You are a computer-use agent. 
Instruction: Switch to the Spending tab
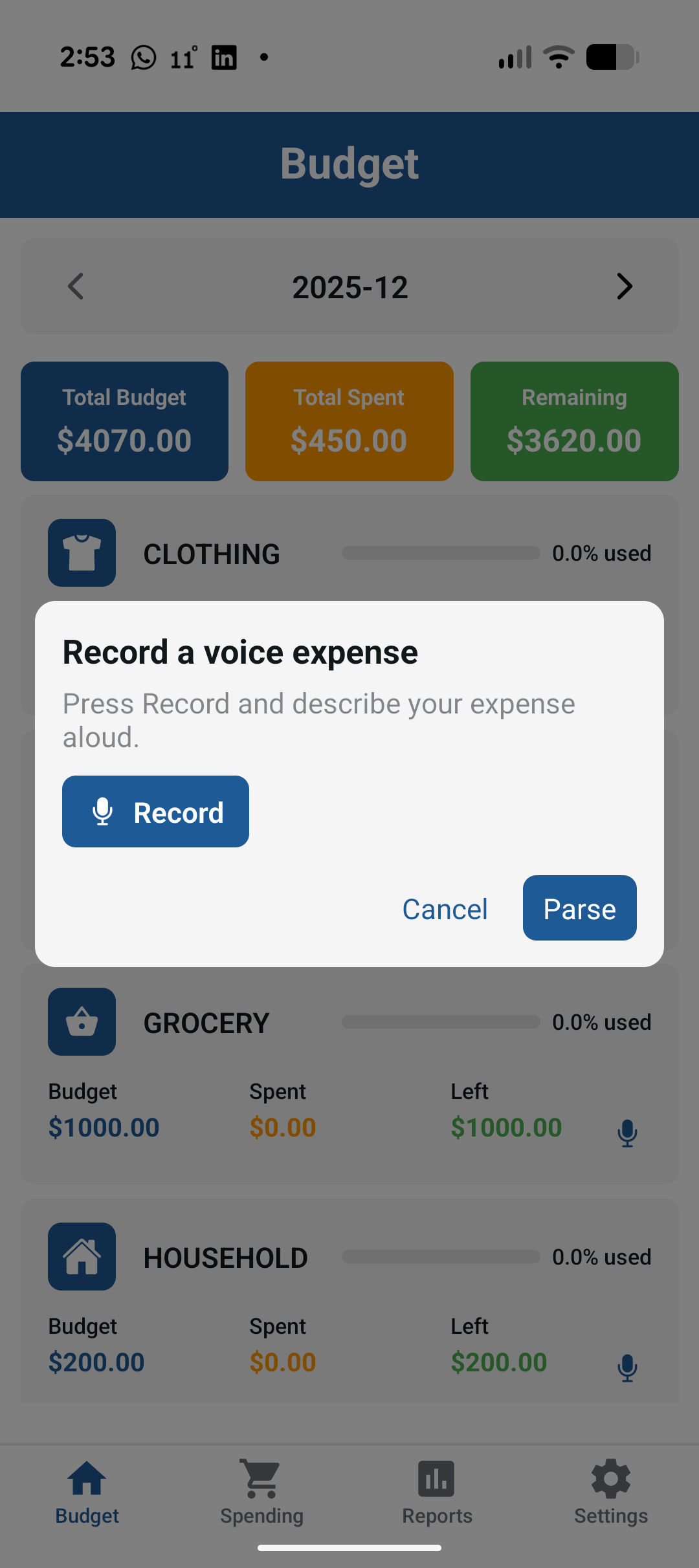pyautogui.click(x=261, y=1494)
